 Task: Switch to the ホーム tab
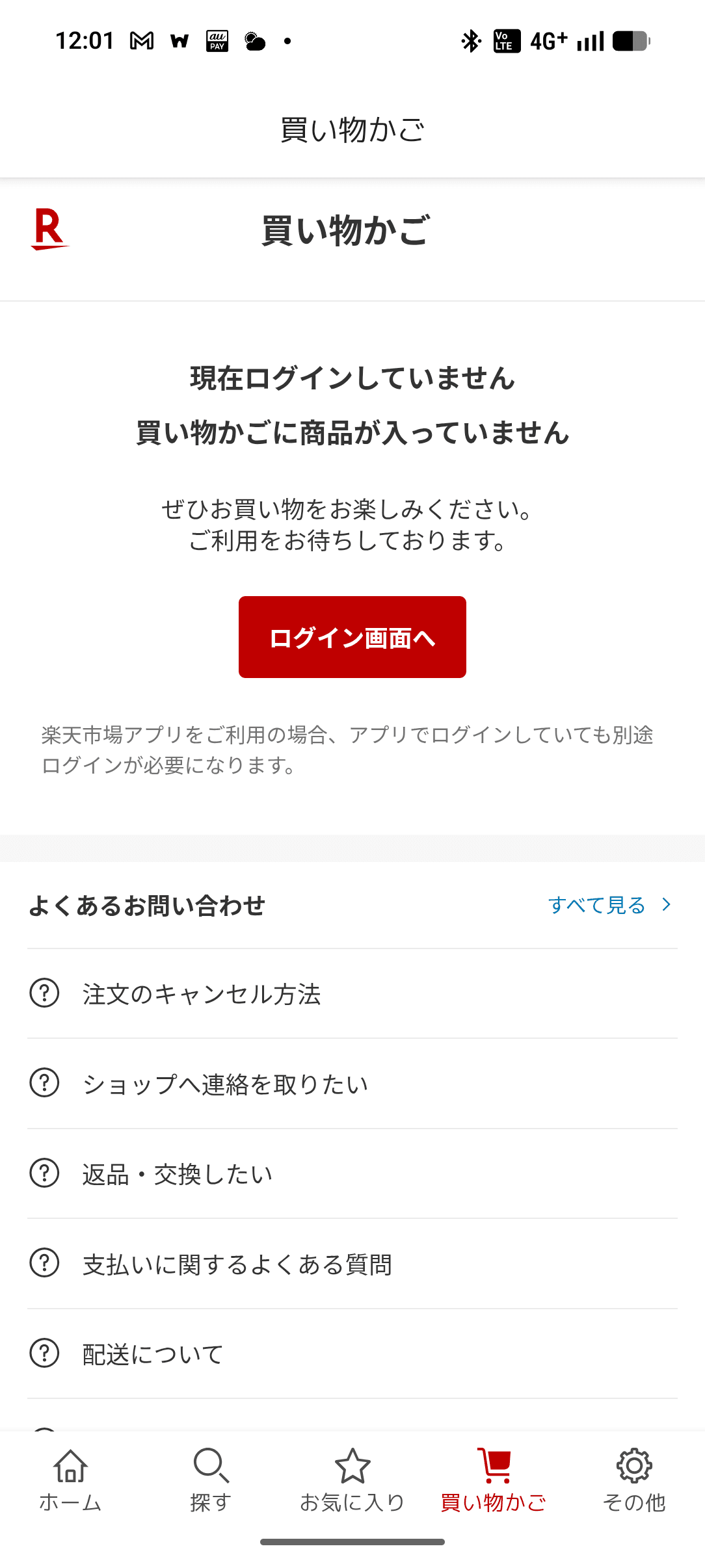click(x=70, y=1480)
